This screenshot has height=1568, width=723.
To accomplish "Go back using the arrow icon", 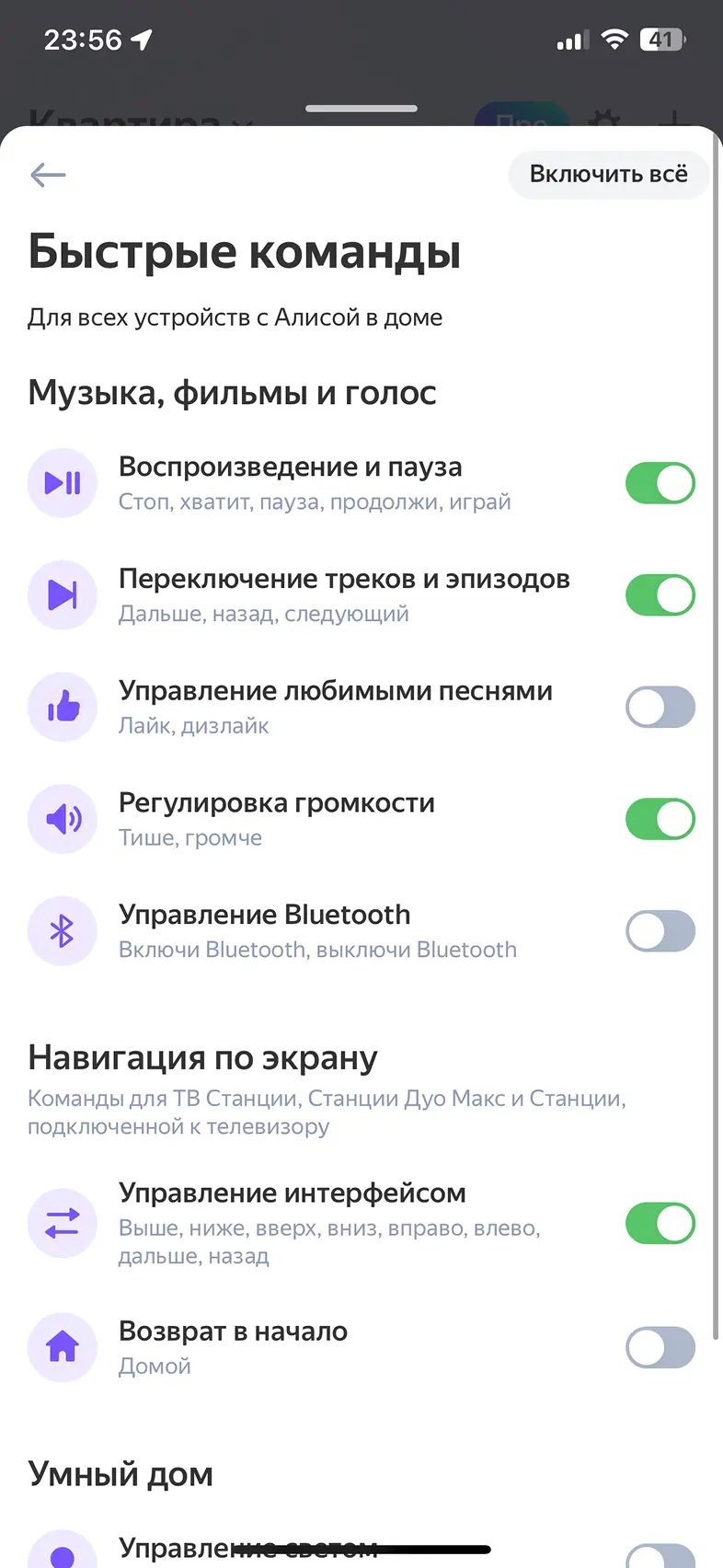I will (48, 175).
